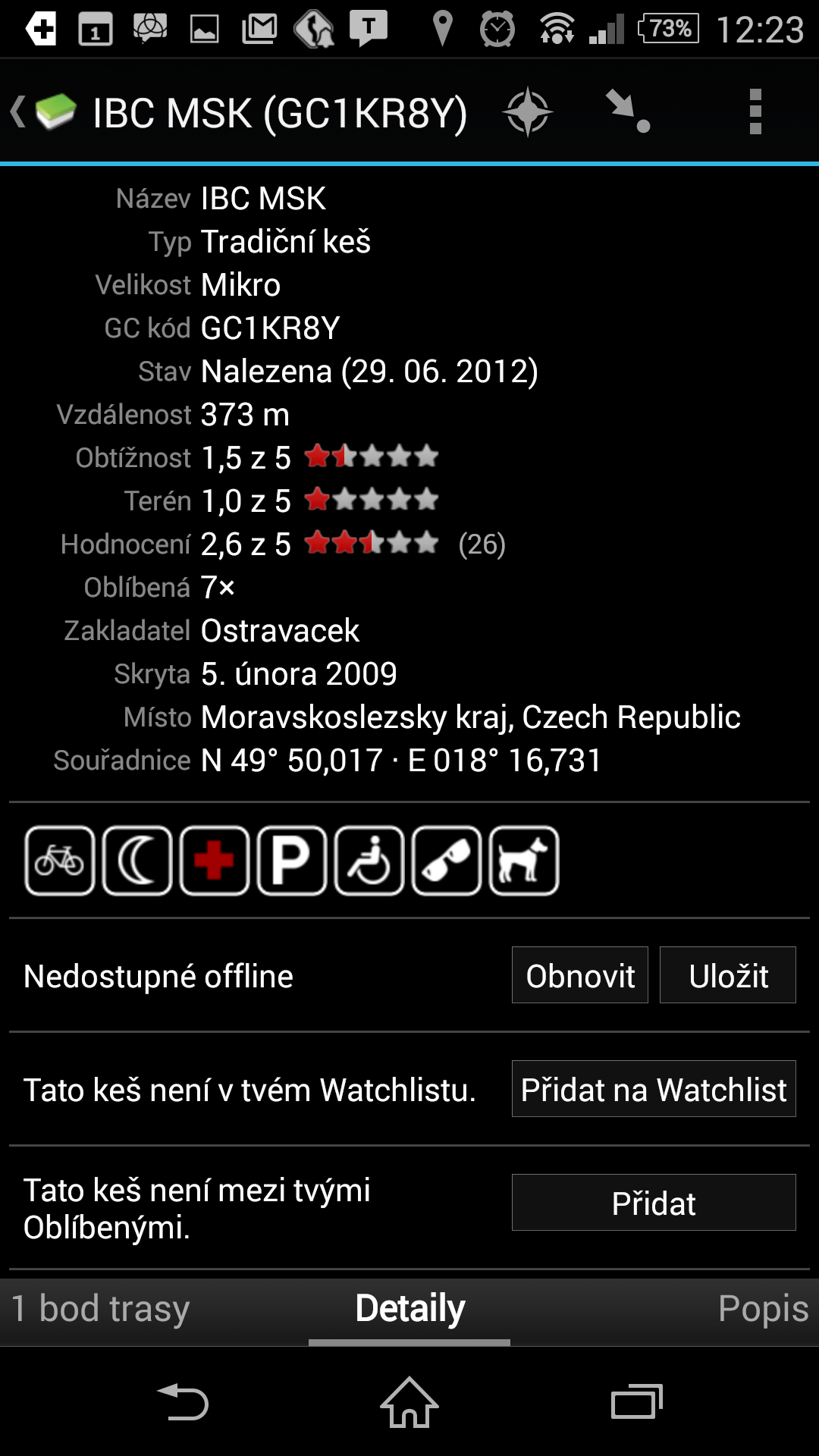Switch to the 1 bod trasy tab
819x1456 pixels.
tap(102, 1309)
